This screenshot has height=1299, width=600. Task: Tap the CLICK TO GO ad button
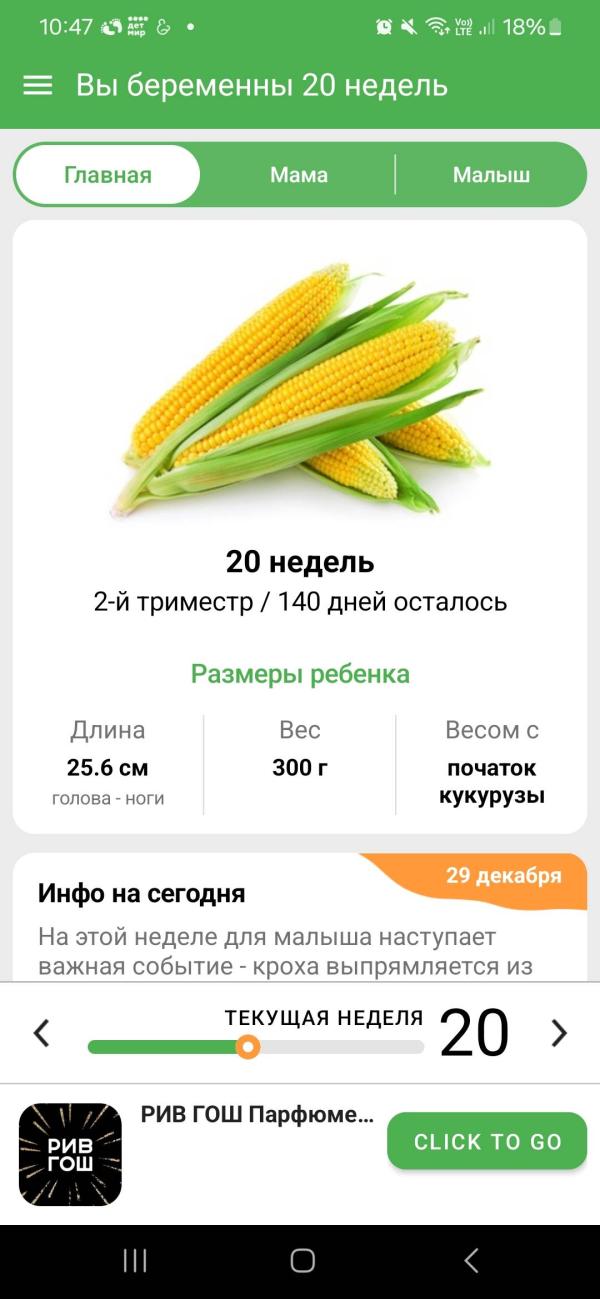coord(487,1141)
